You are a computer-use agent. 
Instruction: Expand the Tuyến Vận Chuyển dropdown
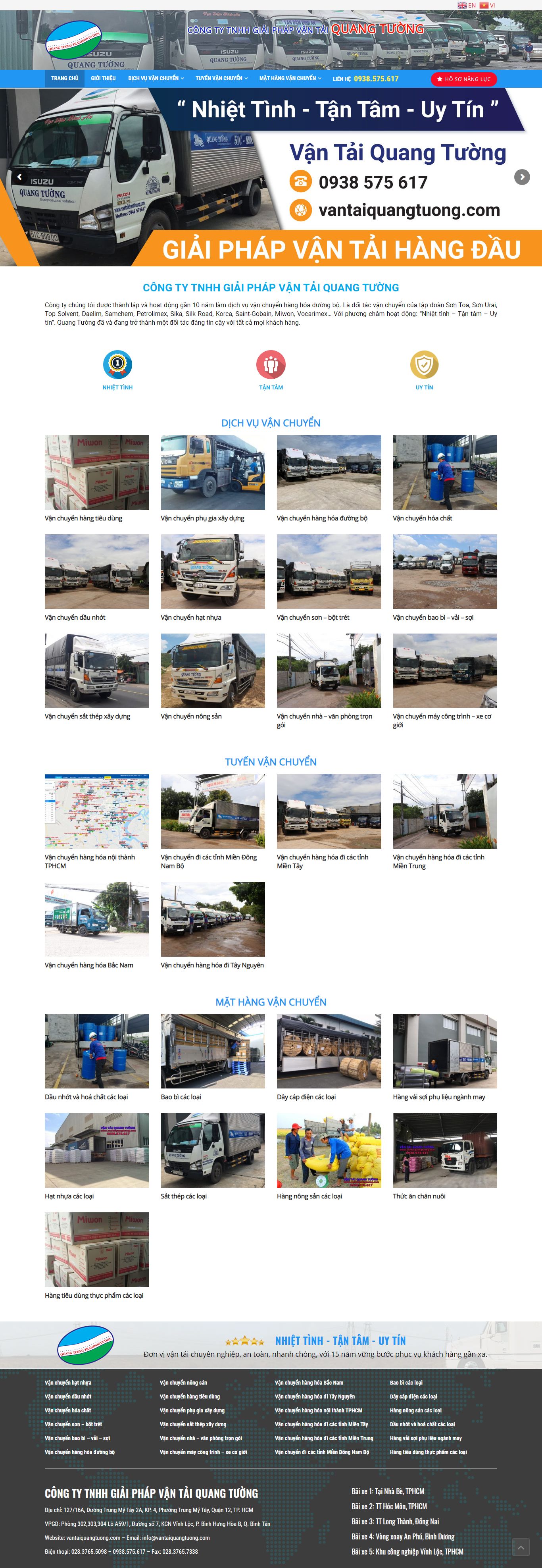click(221, 79)
